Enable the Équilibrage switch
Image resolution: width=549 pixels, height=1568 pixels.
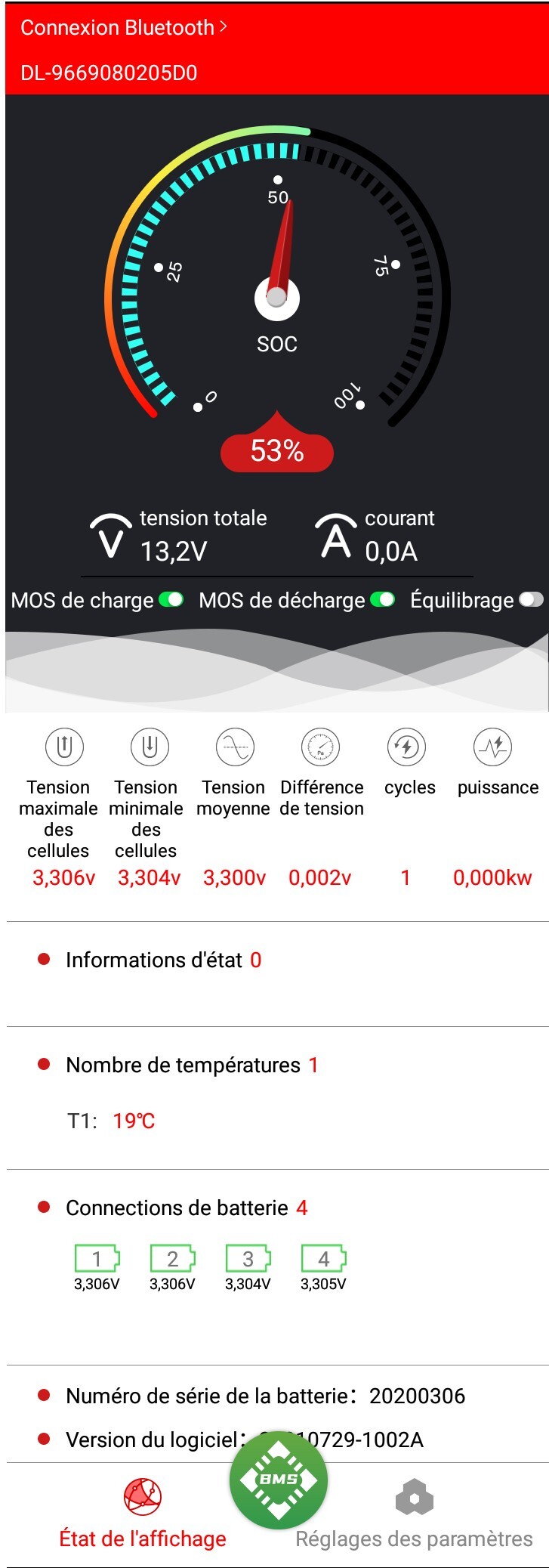(531, 600)
